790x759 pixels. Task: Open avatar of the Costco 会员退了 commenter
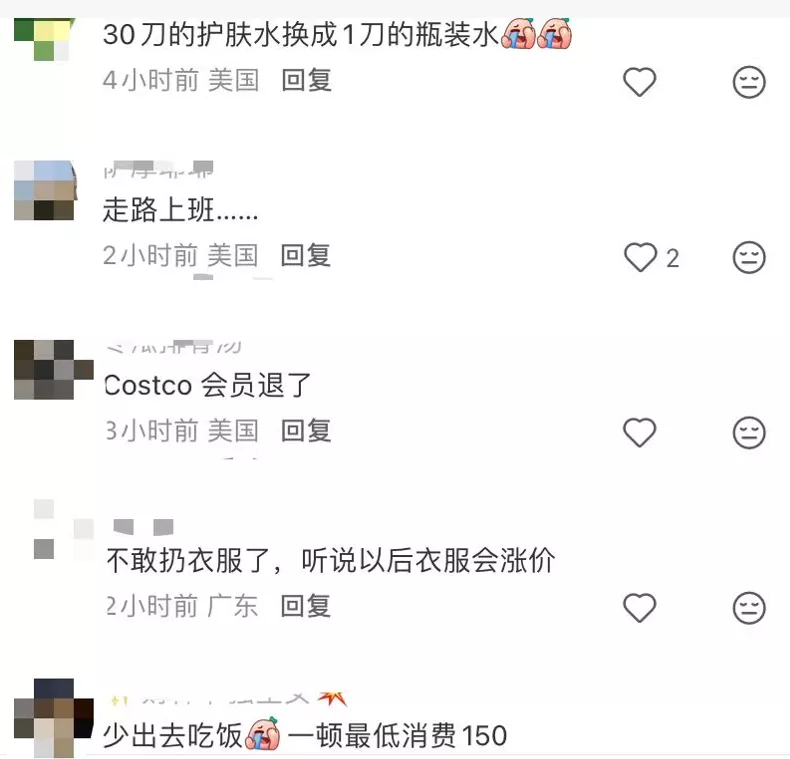[x=44, y=369]
